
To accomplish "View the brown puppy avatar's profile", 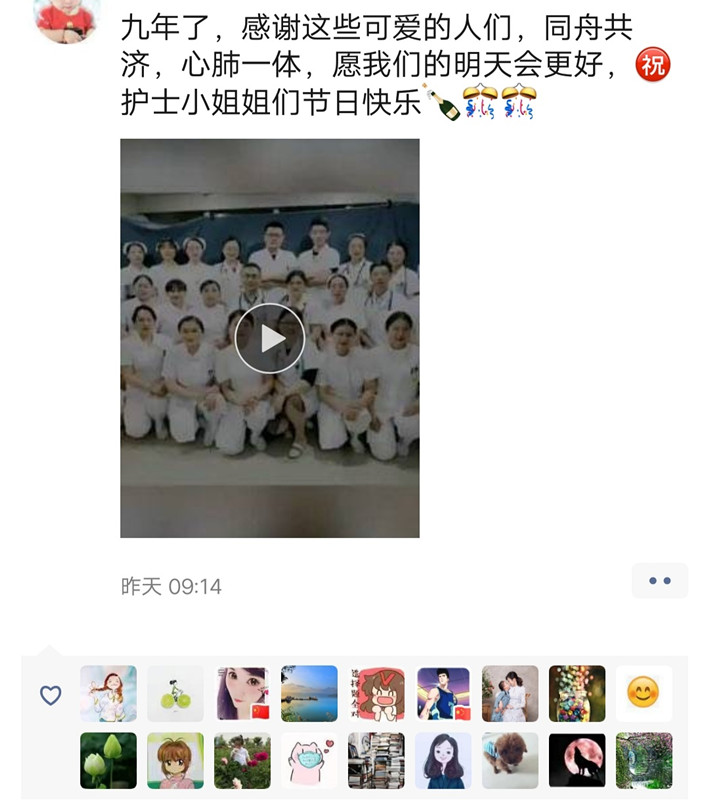I will pyautogui.click(x=510, y=761).
